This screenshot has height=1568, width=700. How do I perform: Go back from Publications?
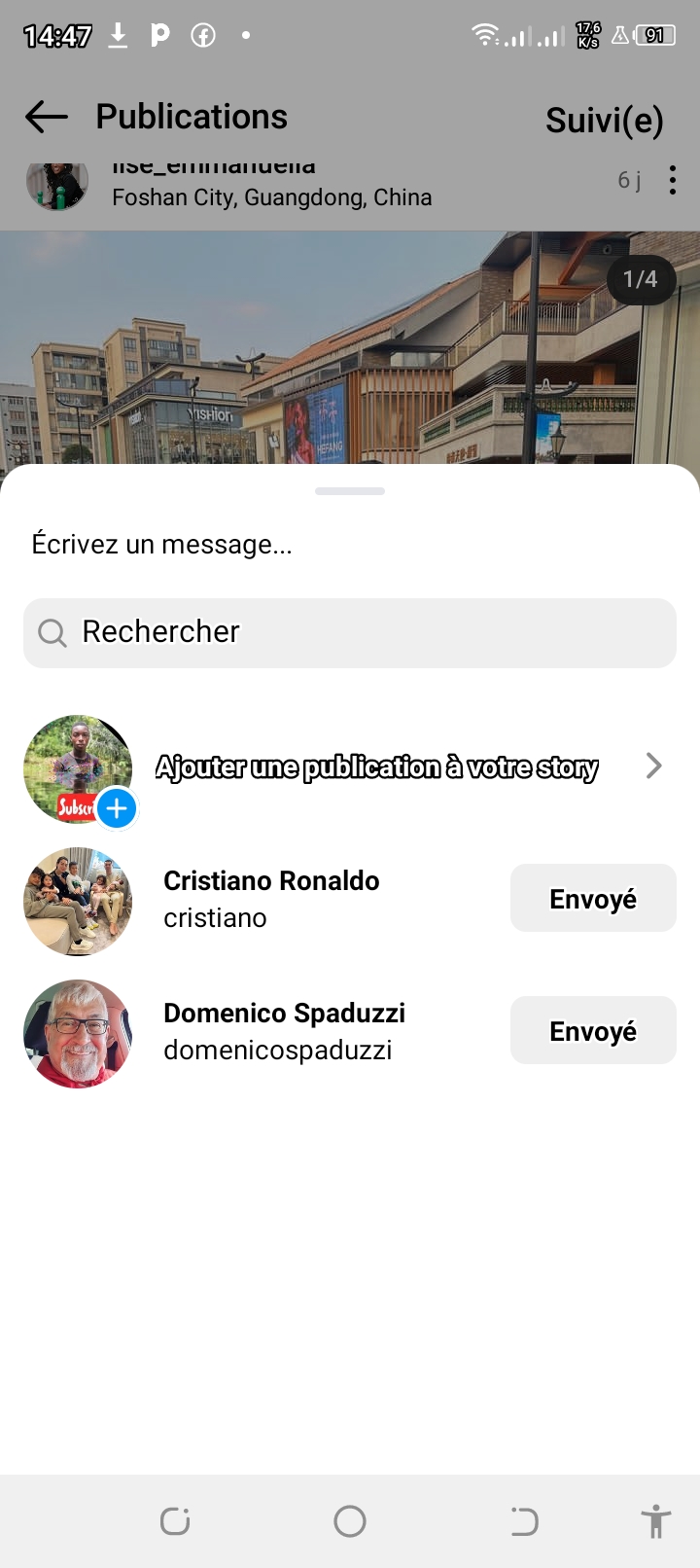(x=46, y=118)
